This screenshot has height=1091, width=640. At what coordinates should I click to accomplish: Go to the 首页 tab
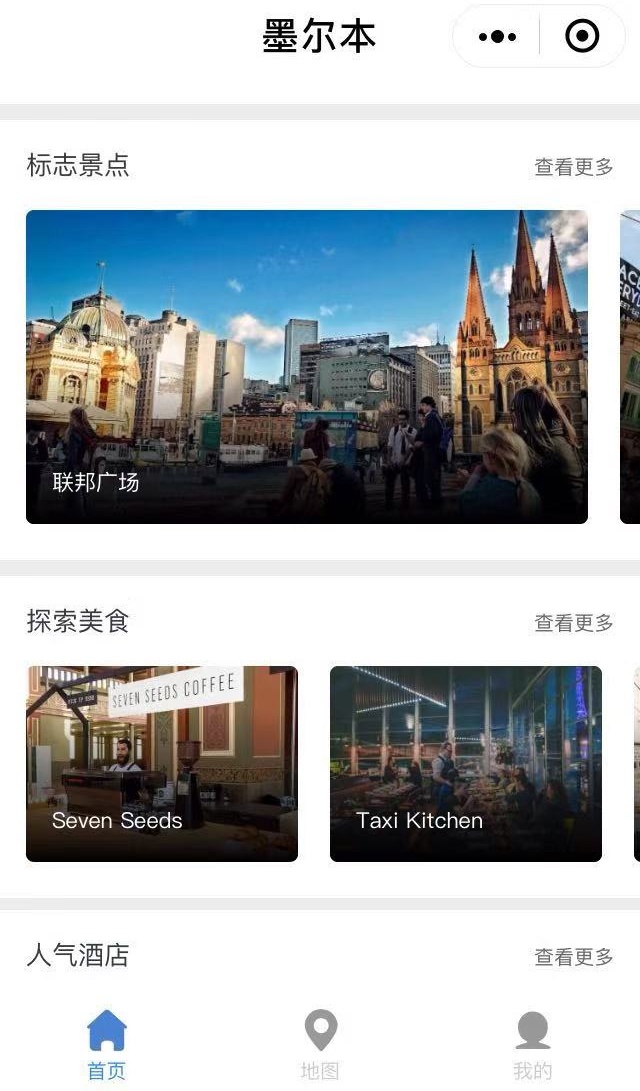click(106, 1045)
